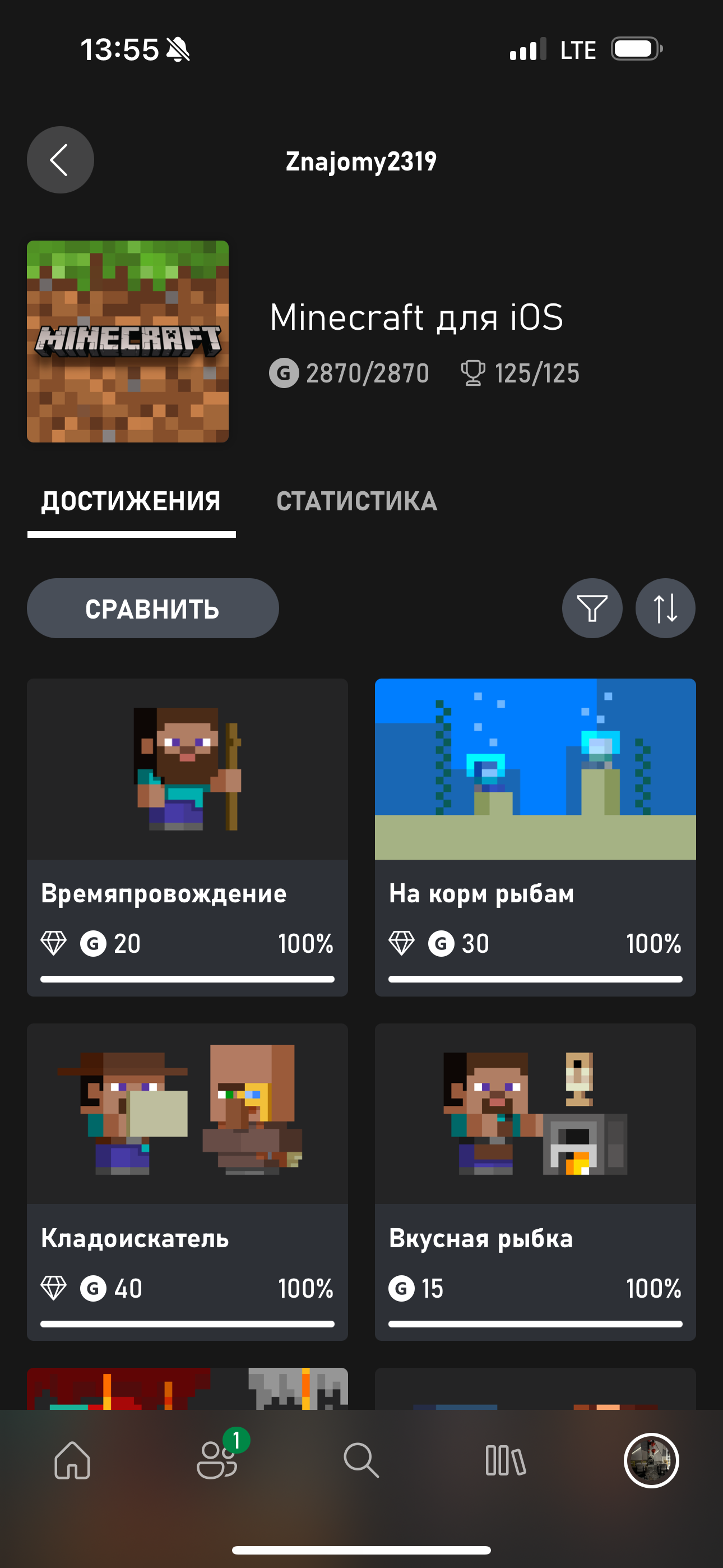
Task: Select the Достижения tab
Action: point(131,501)
